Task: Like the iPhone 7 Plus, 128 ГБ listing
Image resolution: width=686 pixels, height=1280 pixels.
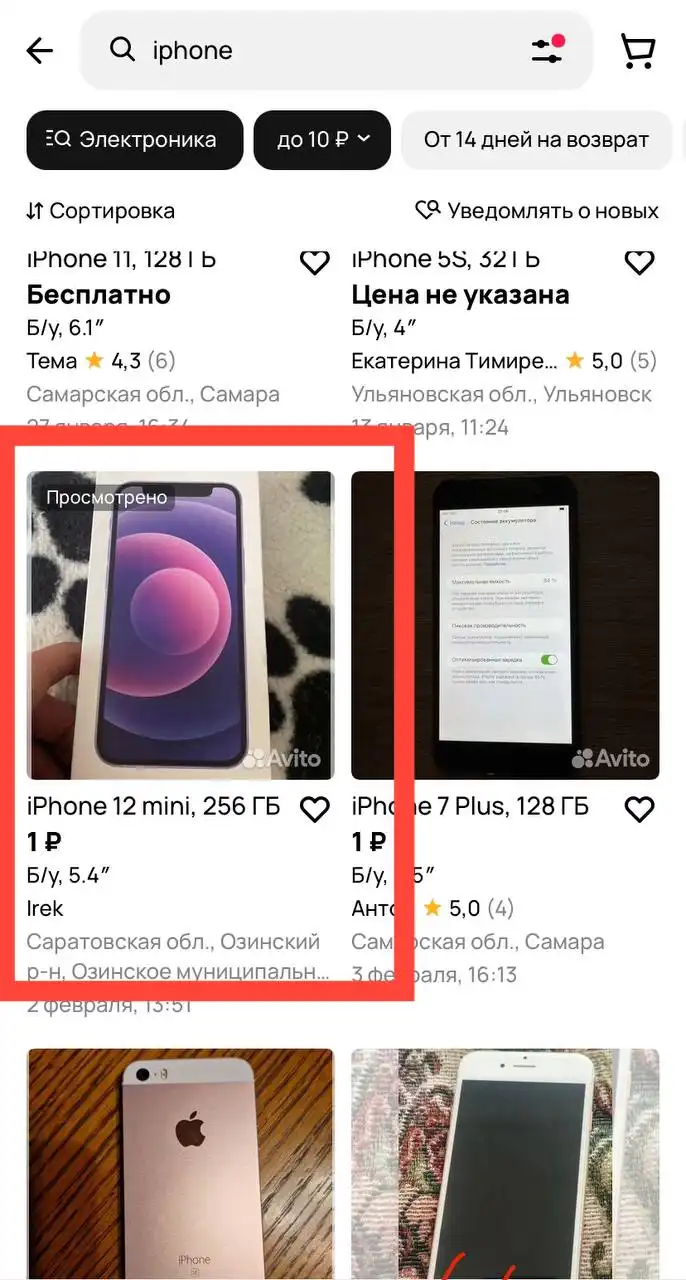Action: 639,809
